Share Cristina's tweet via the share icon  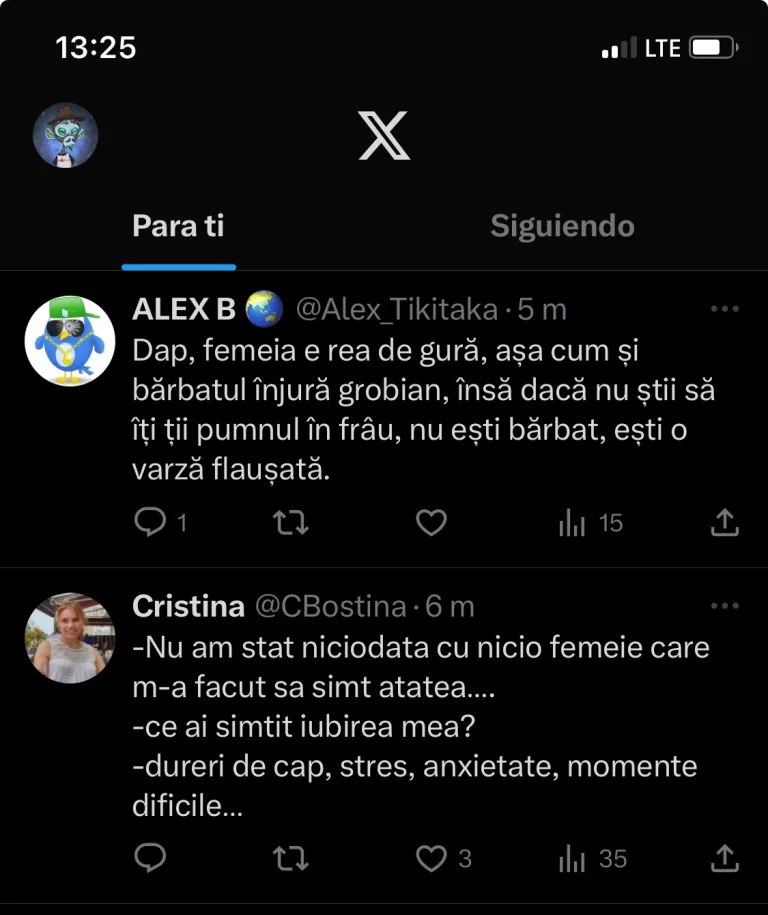(723, 857)
